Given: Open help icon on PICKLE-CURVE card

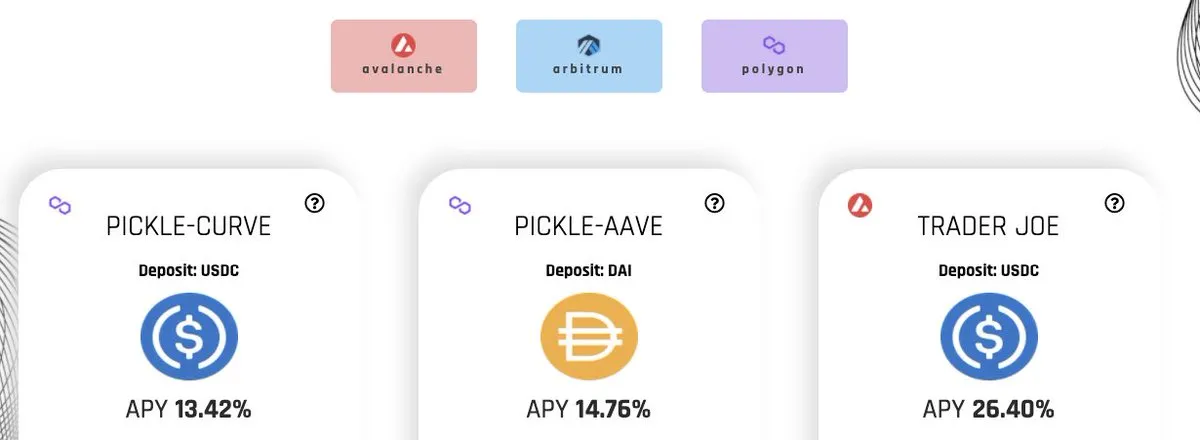Looking at the screenshot, I should coord(314,204).
